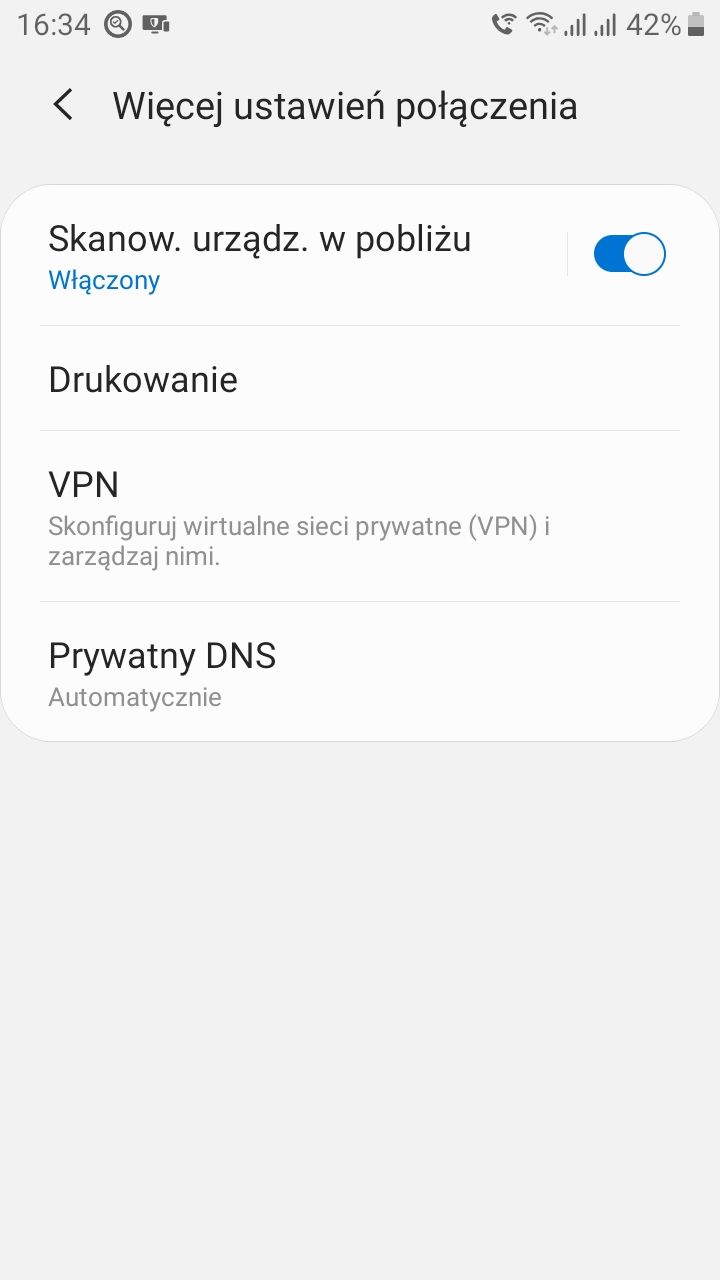Tap the VPN description text
Screen dimensions: 720x1280
pyautogui.click(x=300, y=541)
